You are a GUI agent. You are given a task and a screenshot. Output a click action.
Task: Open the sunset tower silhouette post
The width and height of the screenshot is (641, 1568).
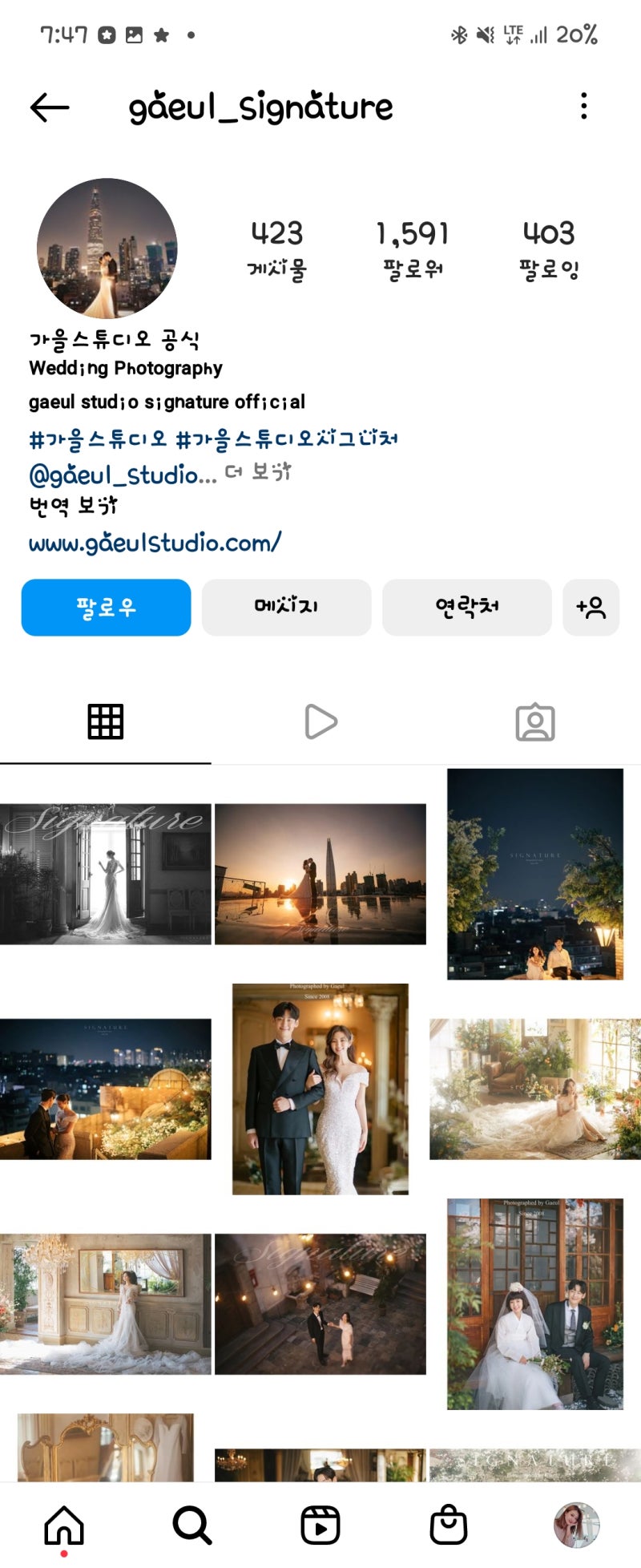(x=320, y=874)
